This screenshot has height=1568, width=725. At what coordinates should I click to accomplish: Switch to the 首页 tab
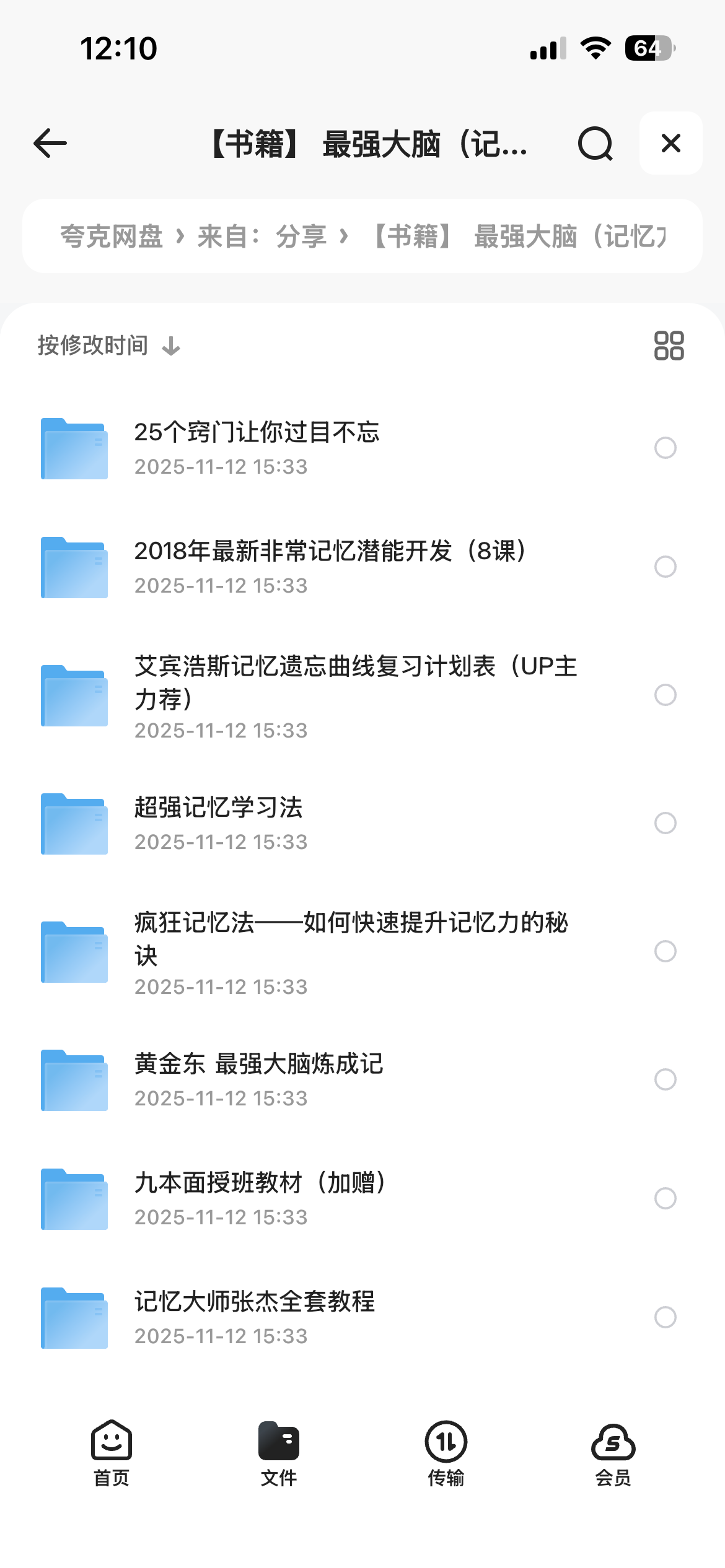point(112,1452)
